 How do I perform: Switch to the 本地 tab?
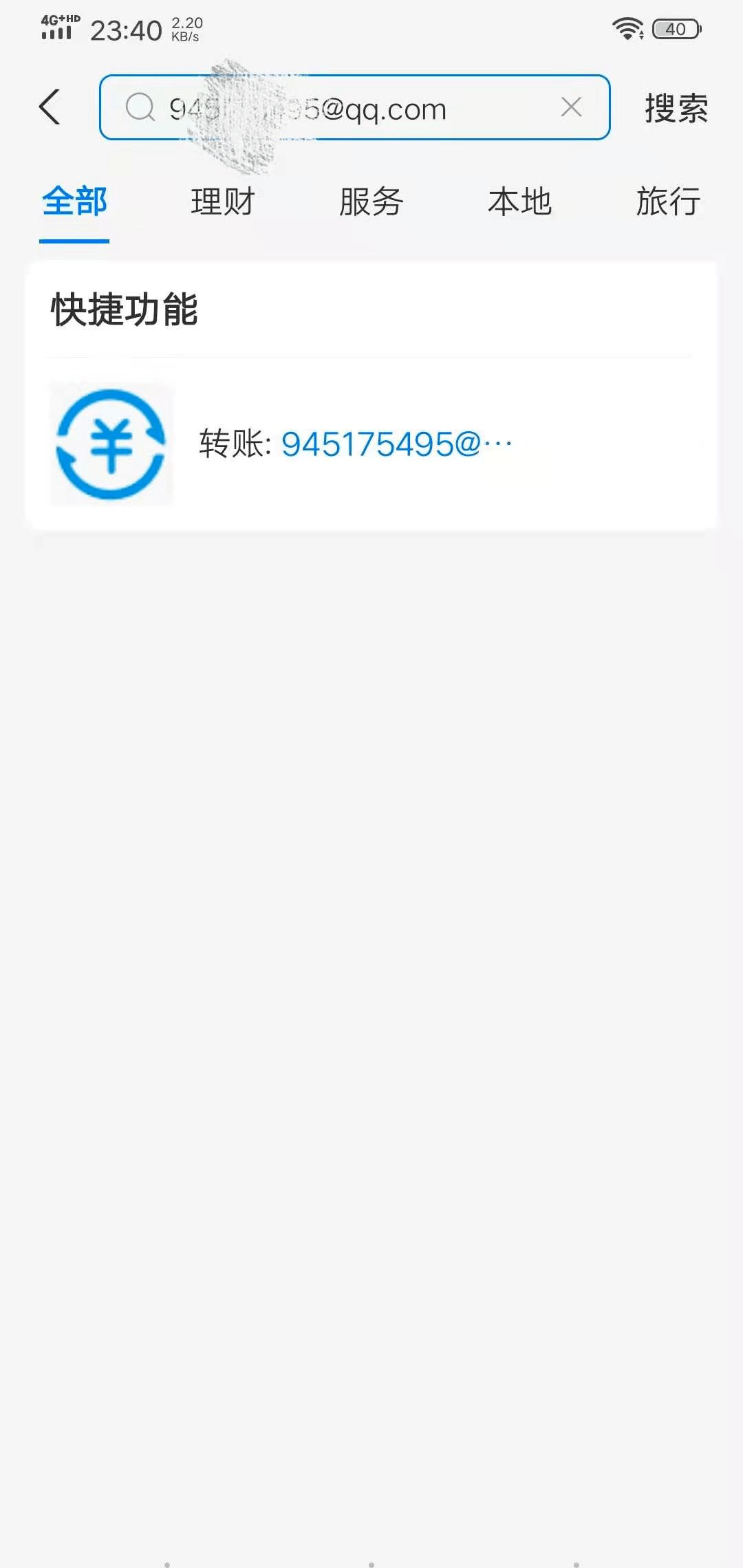click(x=520, y=202)
